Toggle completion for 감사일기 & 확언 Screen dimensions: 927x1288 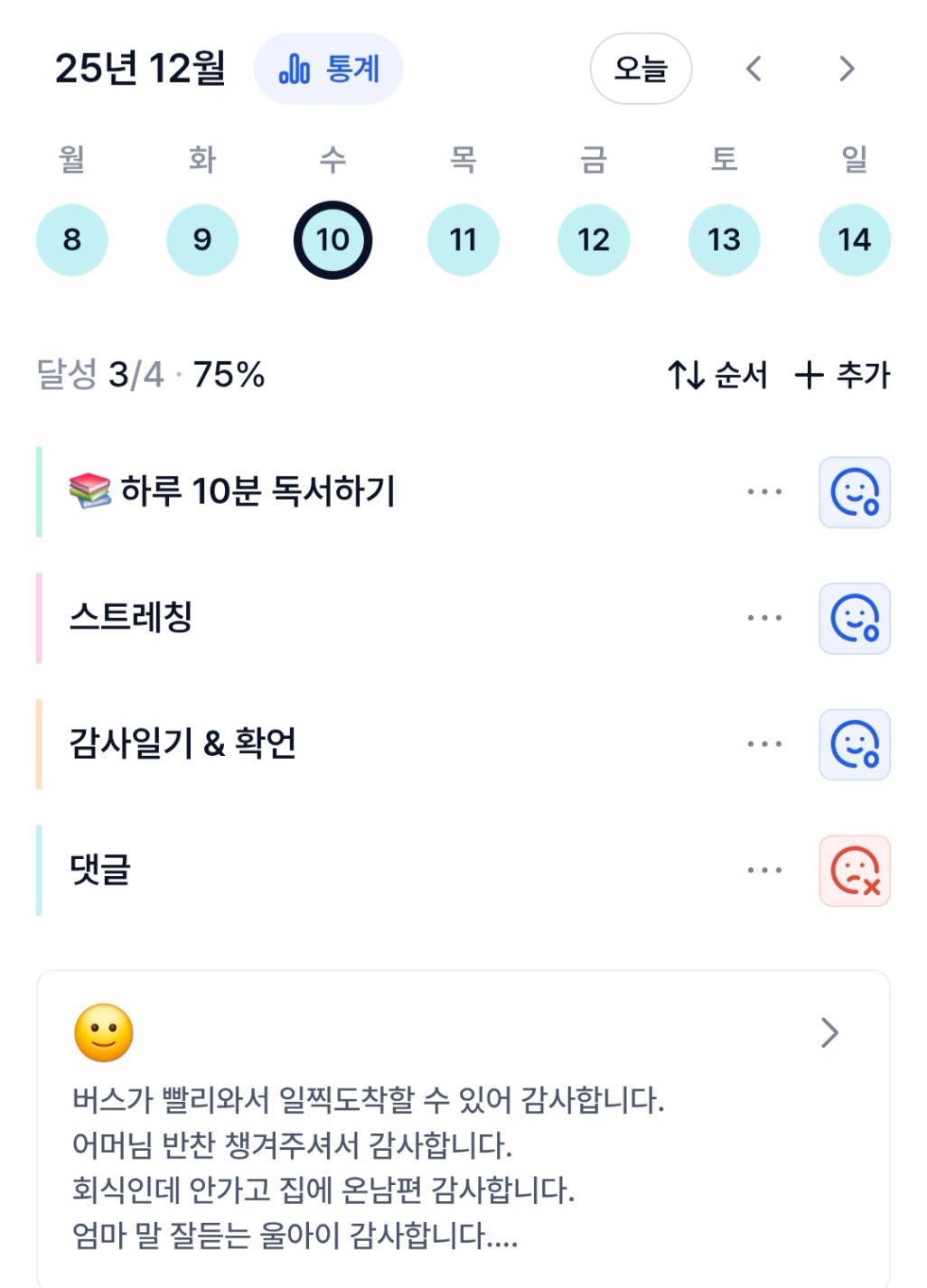click(855, 744)
